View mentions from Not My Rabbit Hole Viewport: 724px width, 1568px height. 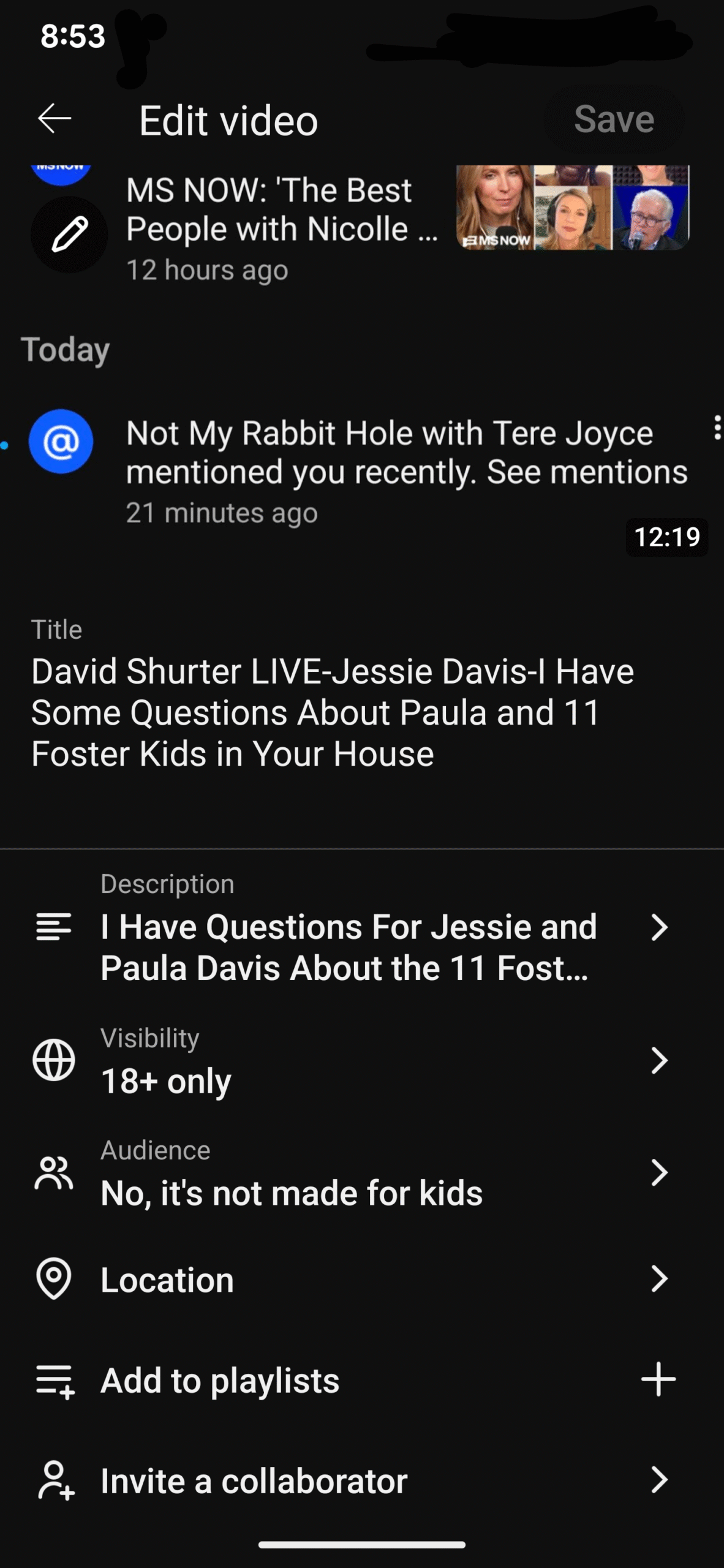coord(407,453)
